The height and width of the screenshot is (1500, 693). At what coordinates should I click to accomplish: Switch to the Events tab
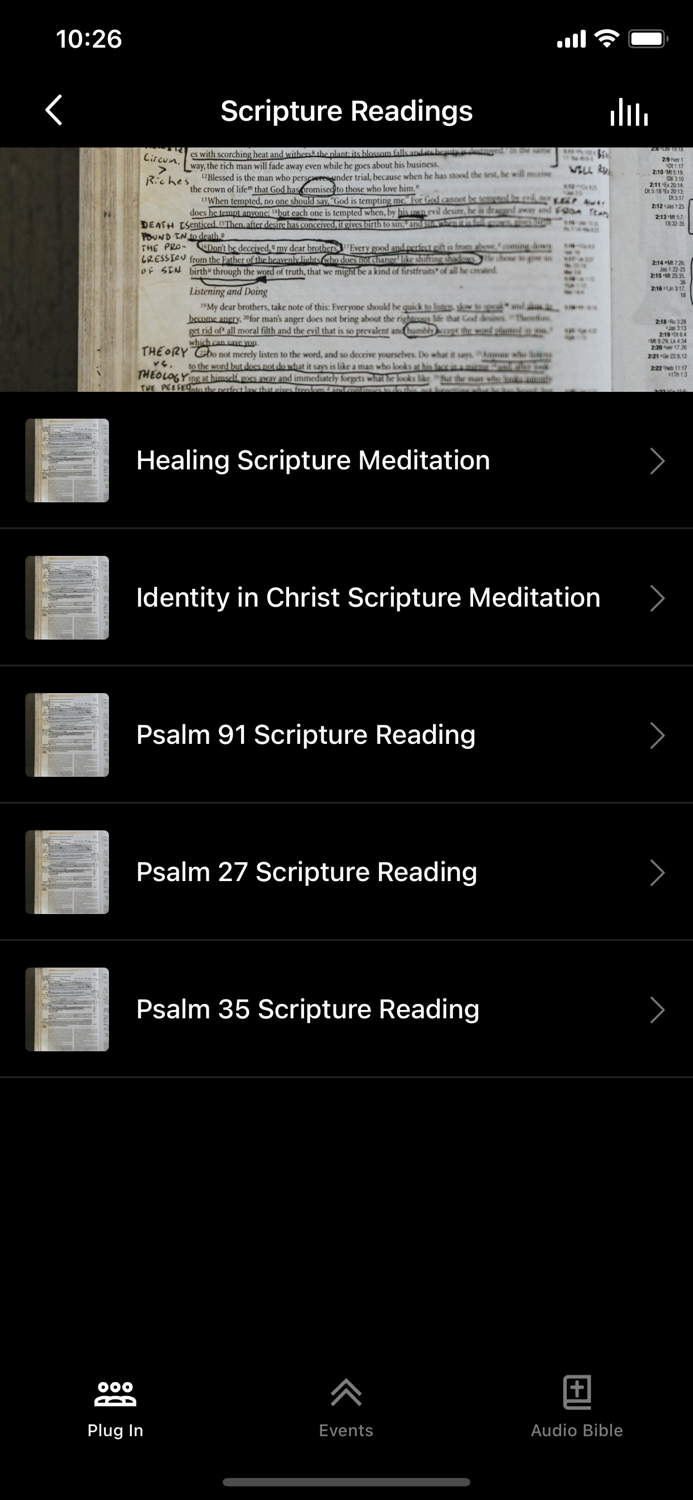click(346, 1407)
